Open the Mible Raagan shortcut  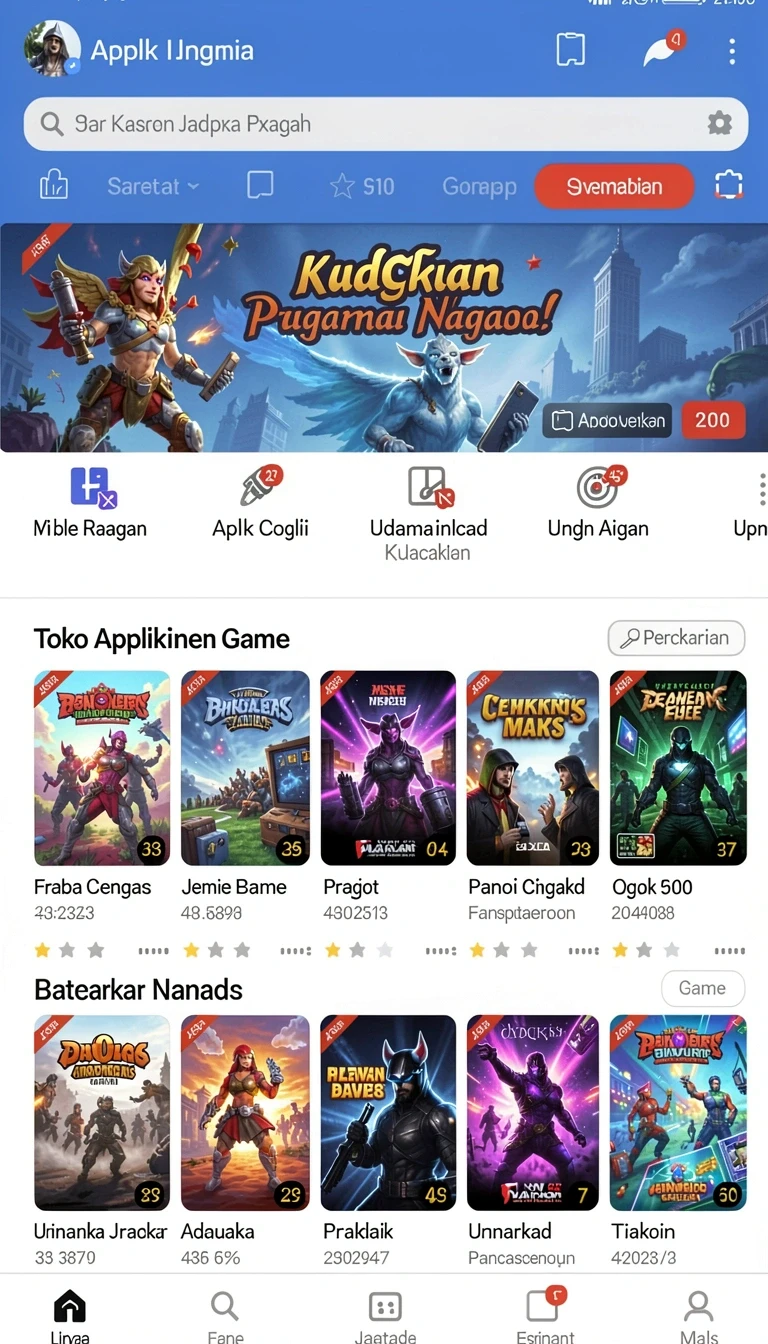pyautogui.click(x=90, y=504)
